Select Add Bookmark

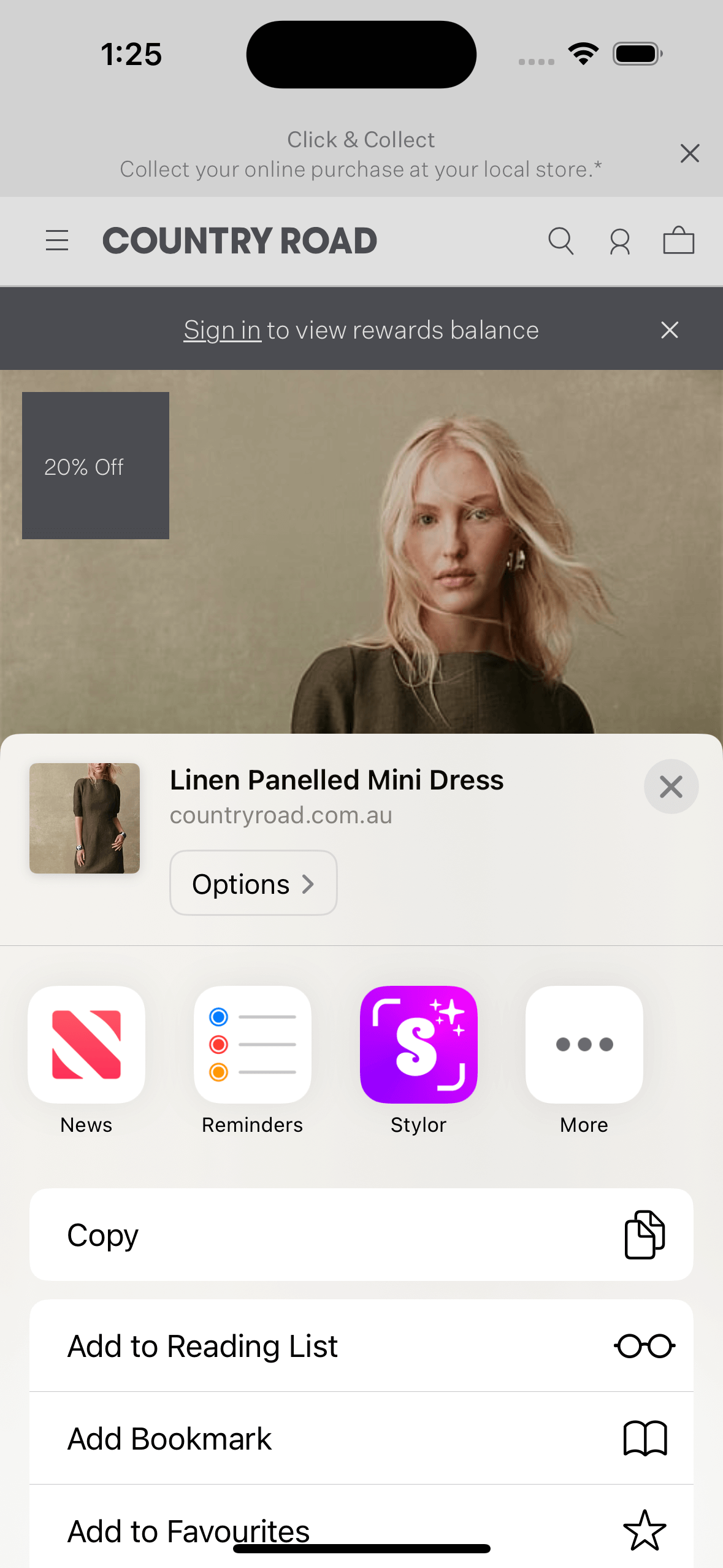[x=361, y=1439]
